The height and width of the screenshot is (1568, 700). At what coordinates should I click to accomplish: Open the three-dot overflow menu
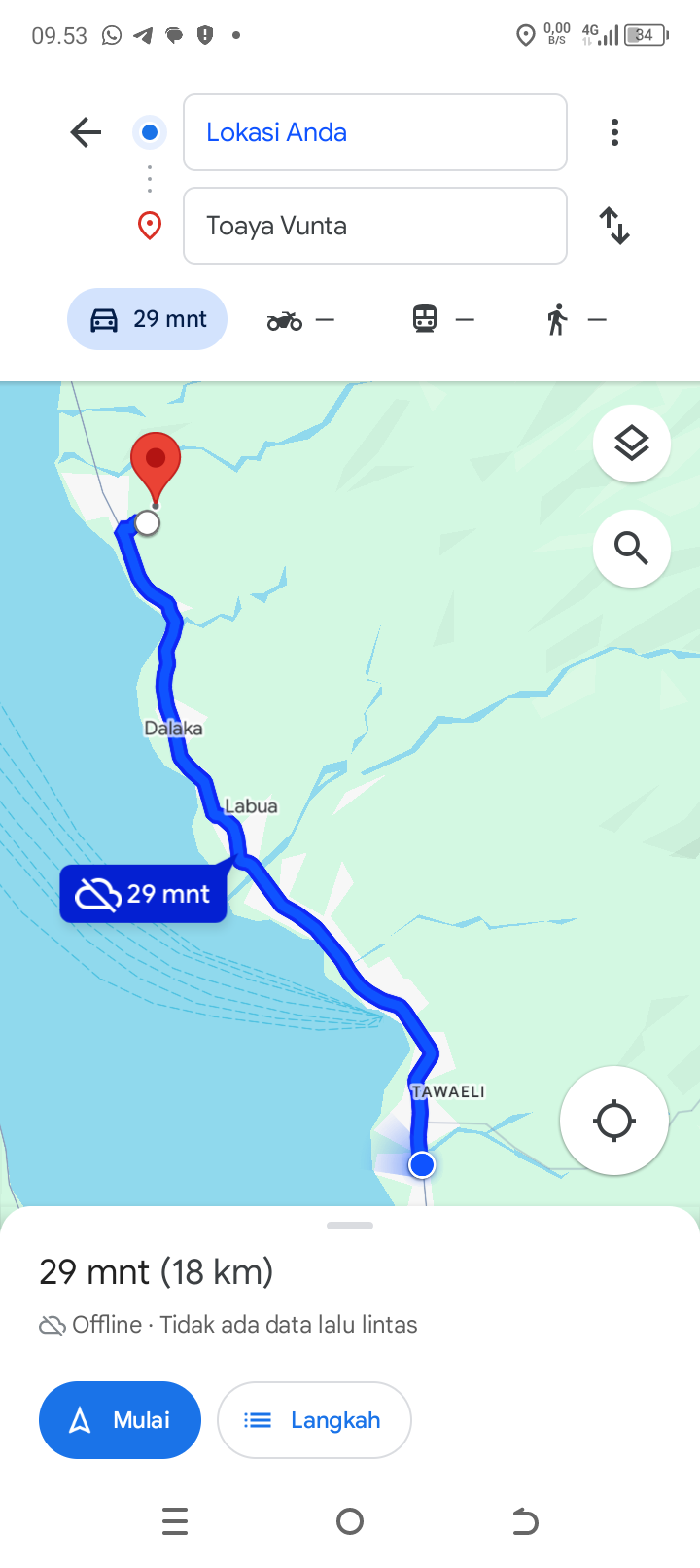click(614, 132)
